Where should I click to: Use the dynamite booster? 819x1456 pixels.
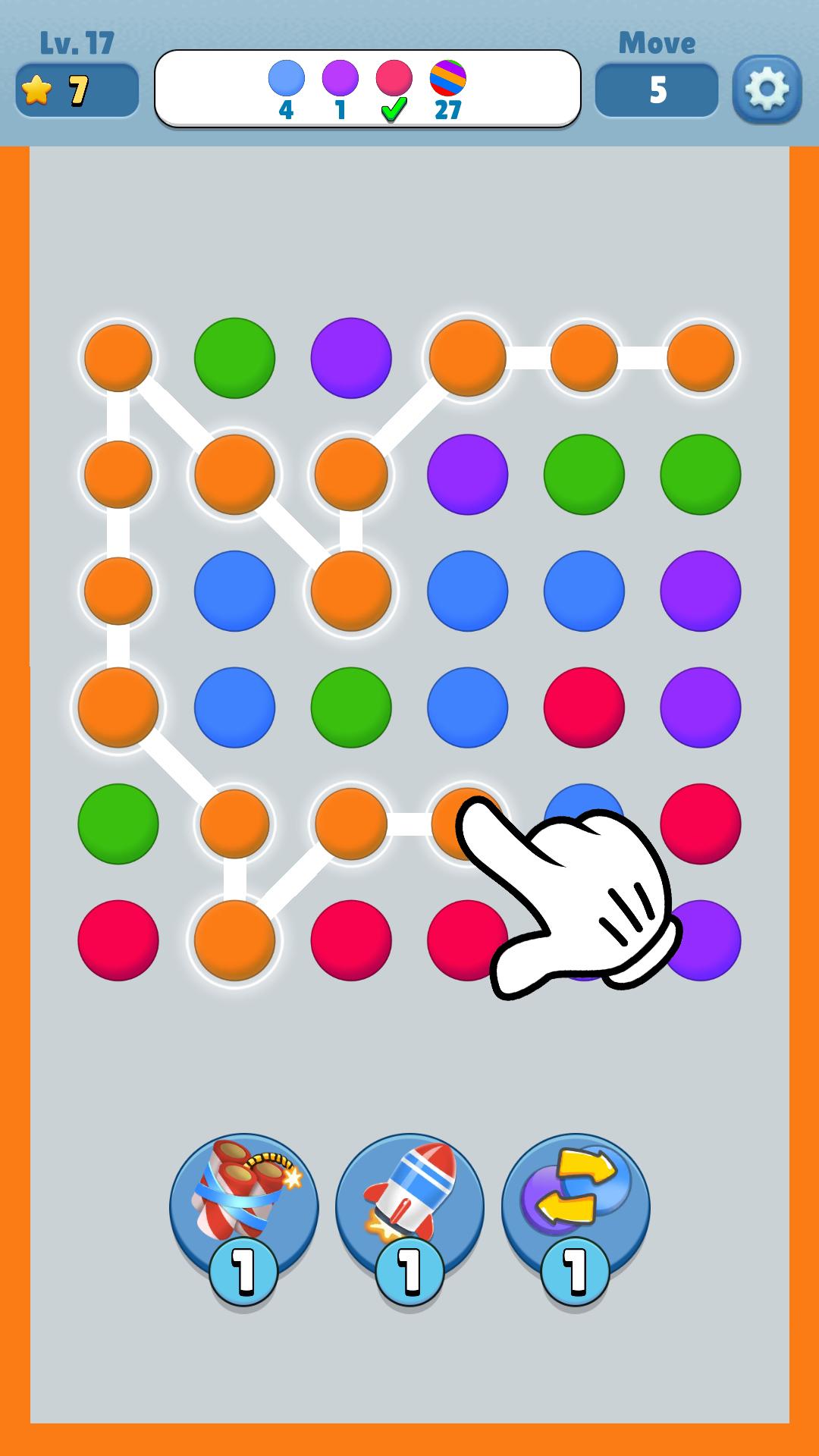tap(243, 1206)
